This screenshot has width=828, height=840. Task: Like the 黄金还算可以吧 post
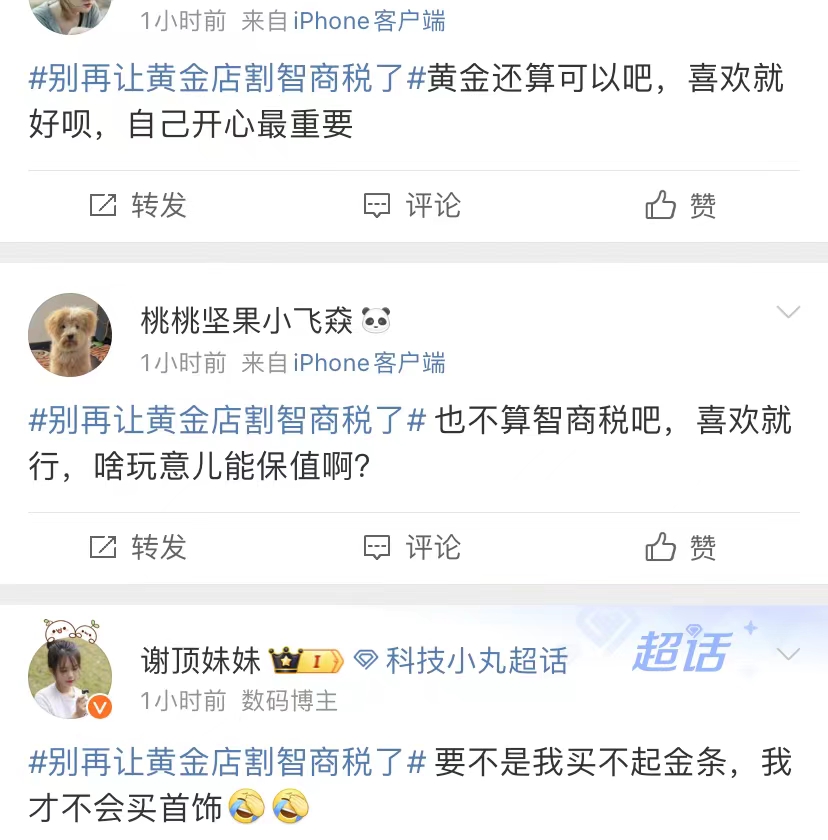(x=681, y=206)
